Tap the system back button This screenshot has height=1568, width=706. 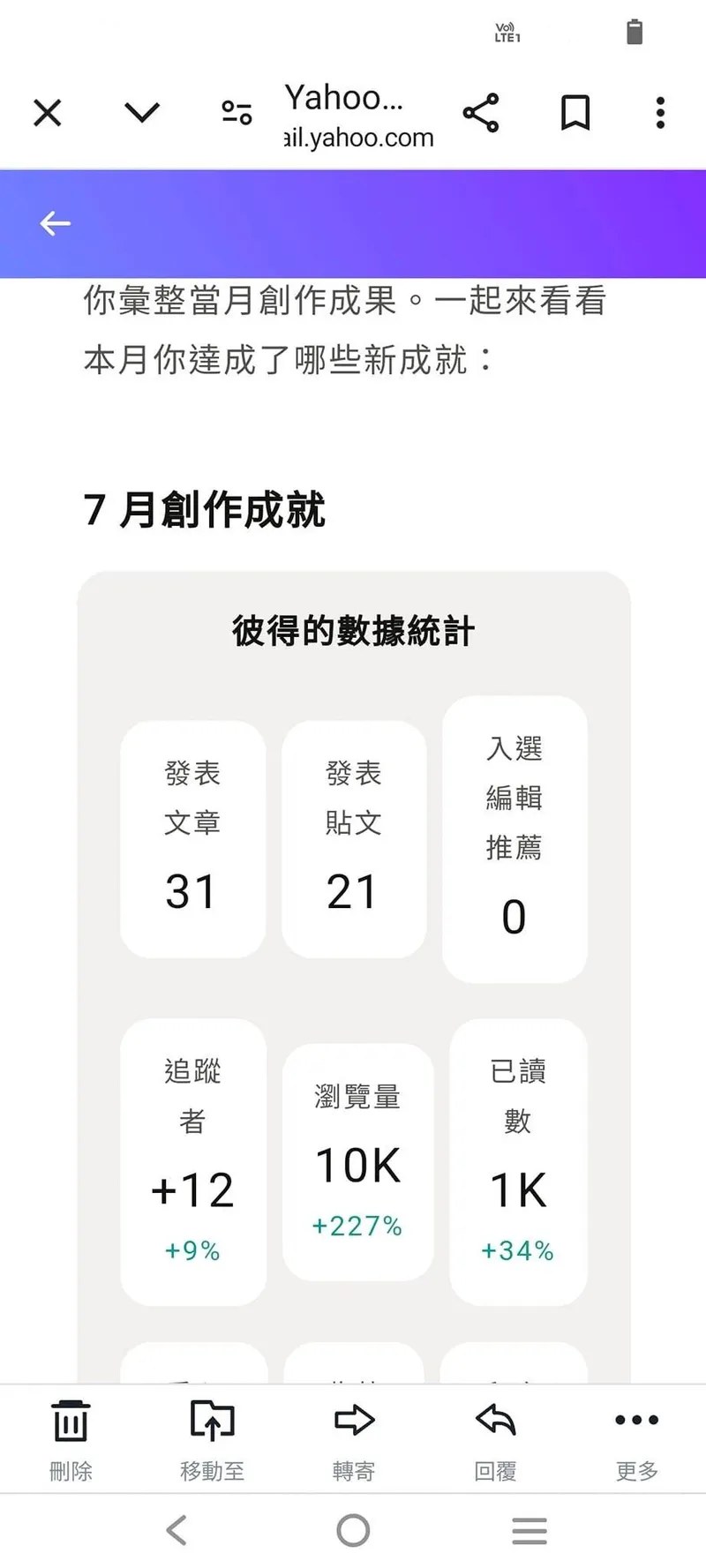pyautogui.click(x=176, y=1530)
